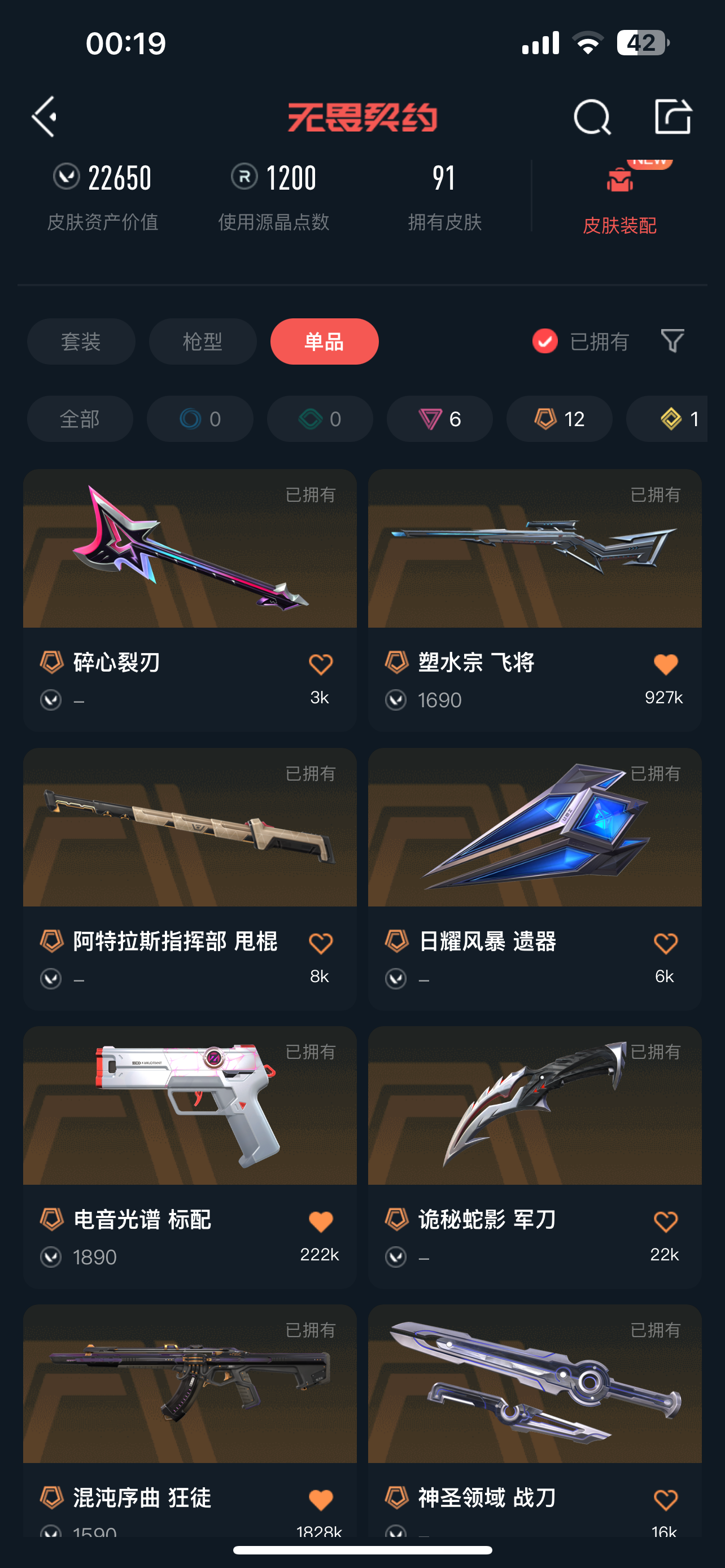This screenshot has width=725, height=1568.
Task: Like the 阿特拉斯指挥部 甩棍 skin
Action: (x=321, y=943)
